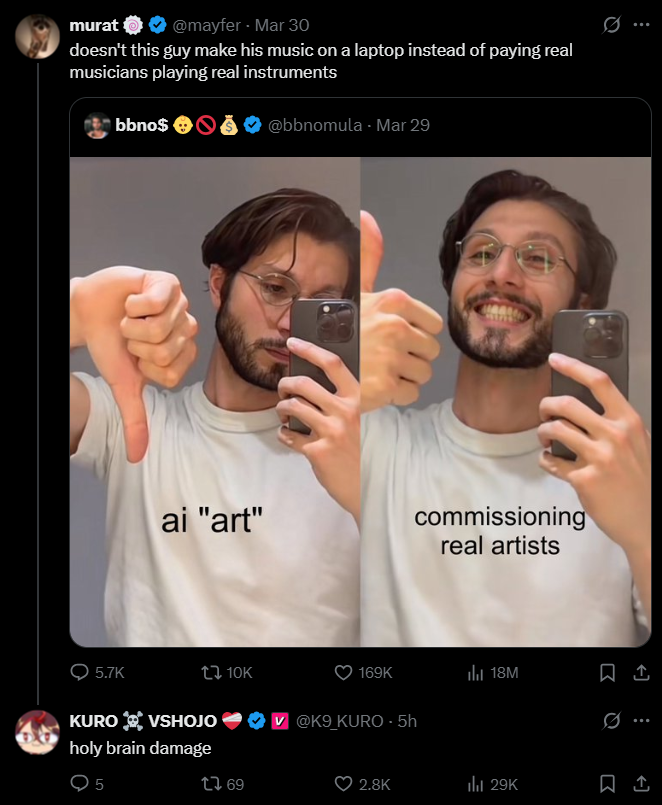Open the overflow menu on murat's post
Viewport: 662px width, 805px height.
(641, 25)
